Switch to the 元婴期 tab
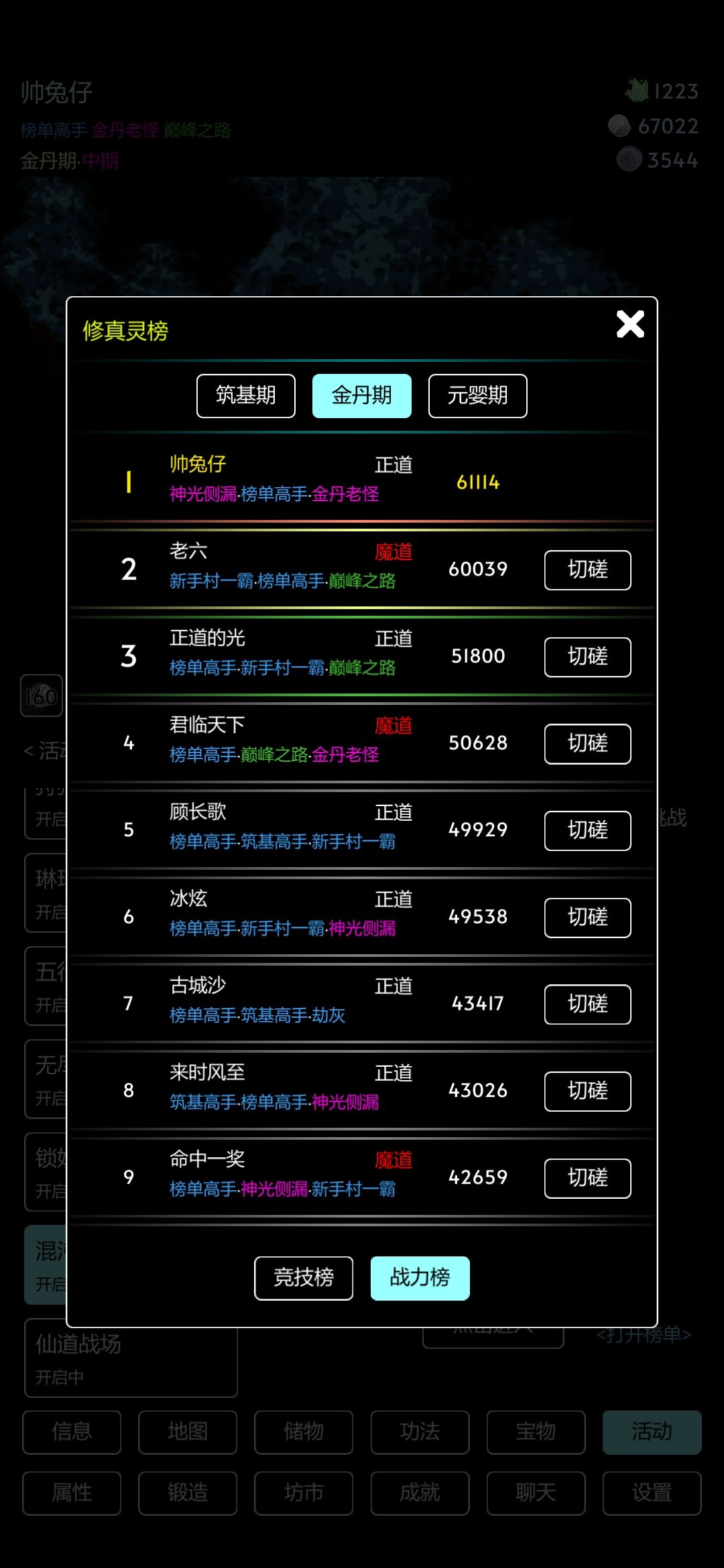Screen dimensions: 724x1568 click(478, 396)
